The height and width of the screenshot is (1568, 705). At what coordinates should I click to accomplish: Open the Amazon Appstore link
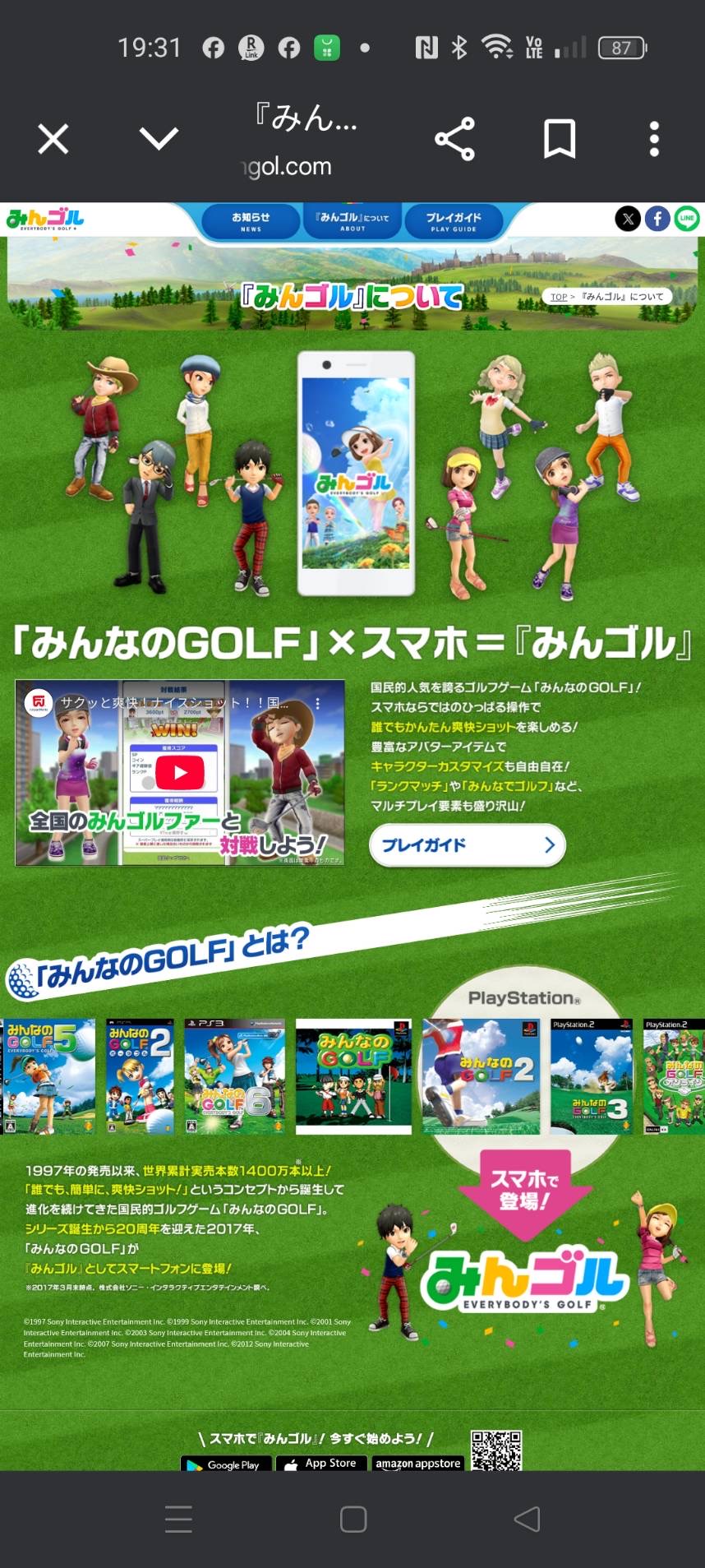(417, 1464)
